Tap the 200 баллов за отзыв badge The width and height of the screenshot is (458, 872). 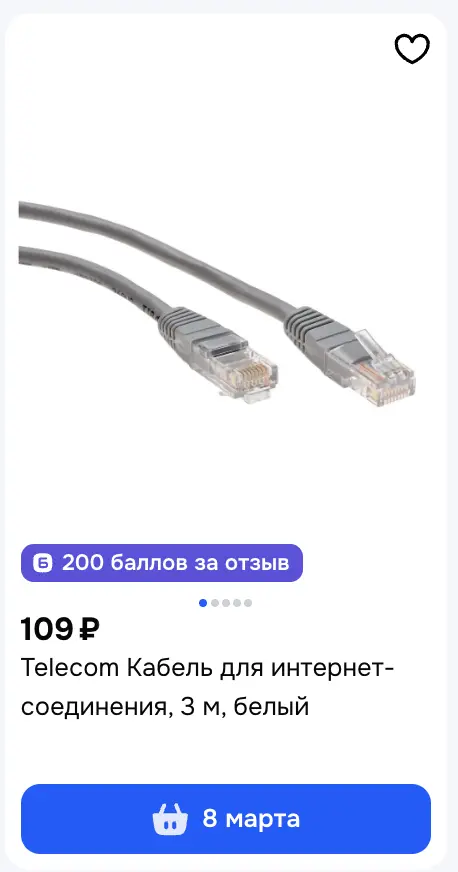[x=162, y=563]
